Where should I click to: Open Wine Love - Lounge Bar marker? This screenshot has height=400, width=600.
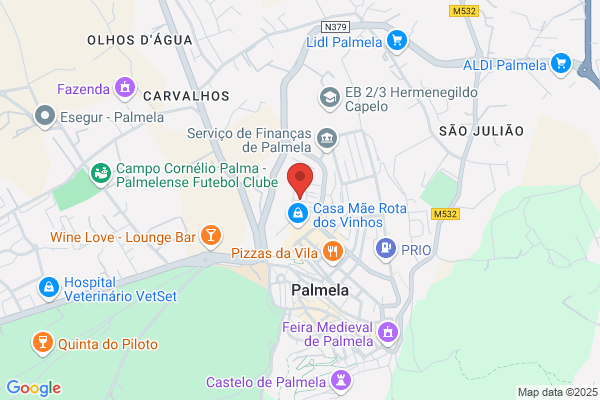coord(211,236)
